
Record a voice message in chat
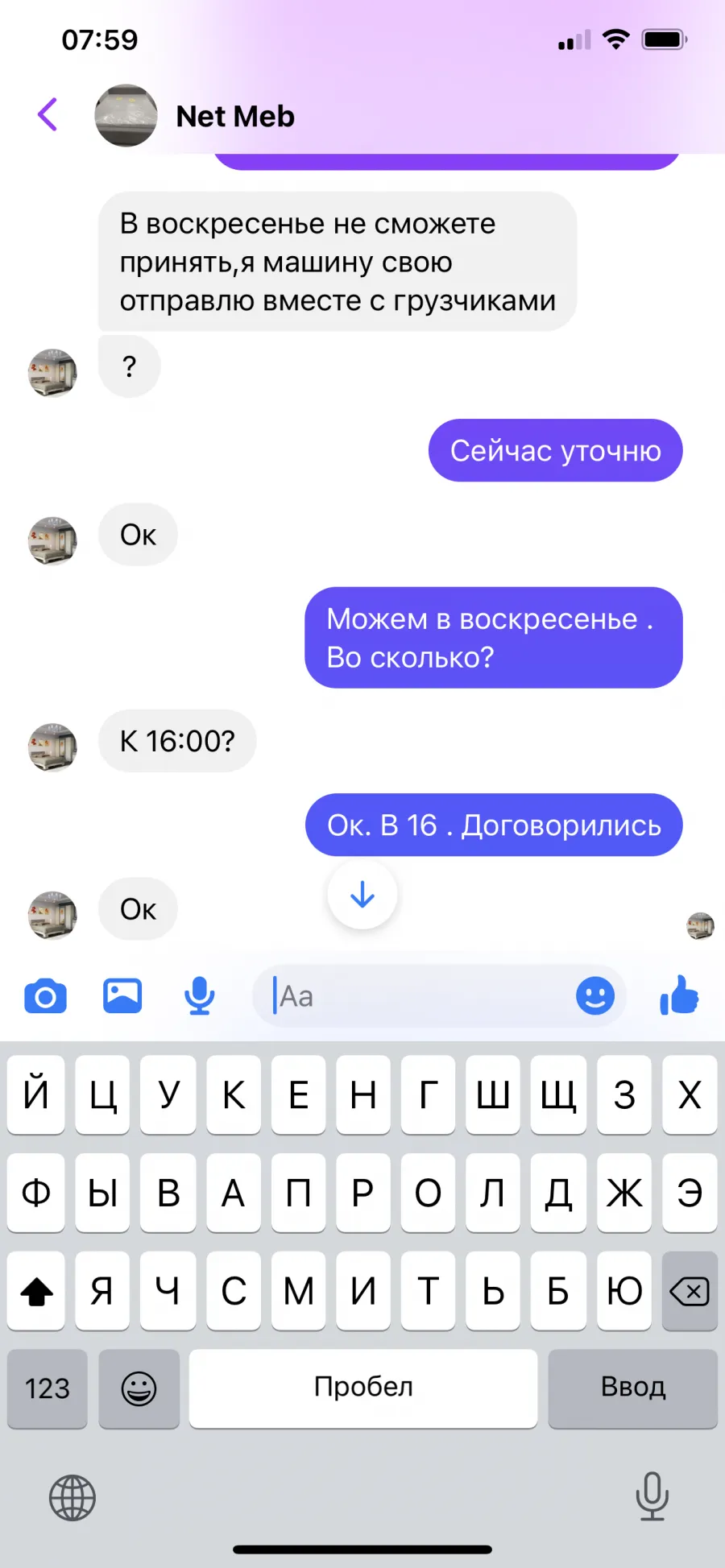(199, 996)
